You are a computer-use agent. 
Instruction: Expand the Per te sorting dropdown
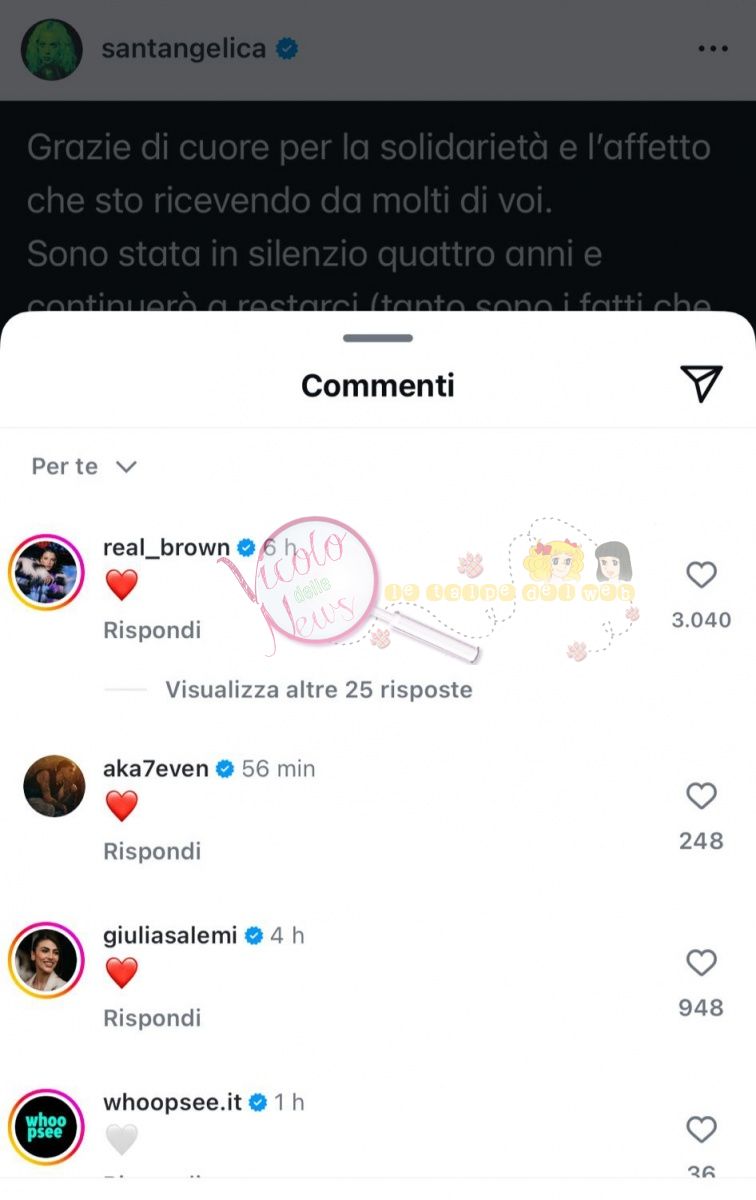coord(84,467)
